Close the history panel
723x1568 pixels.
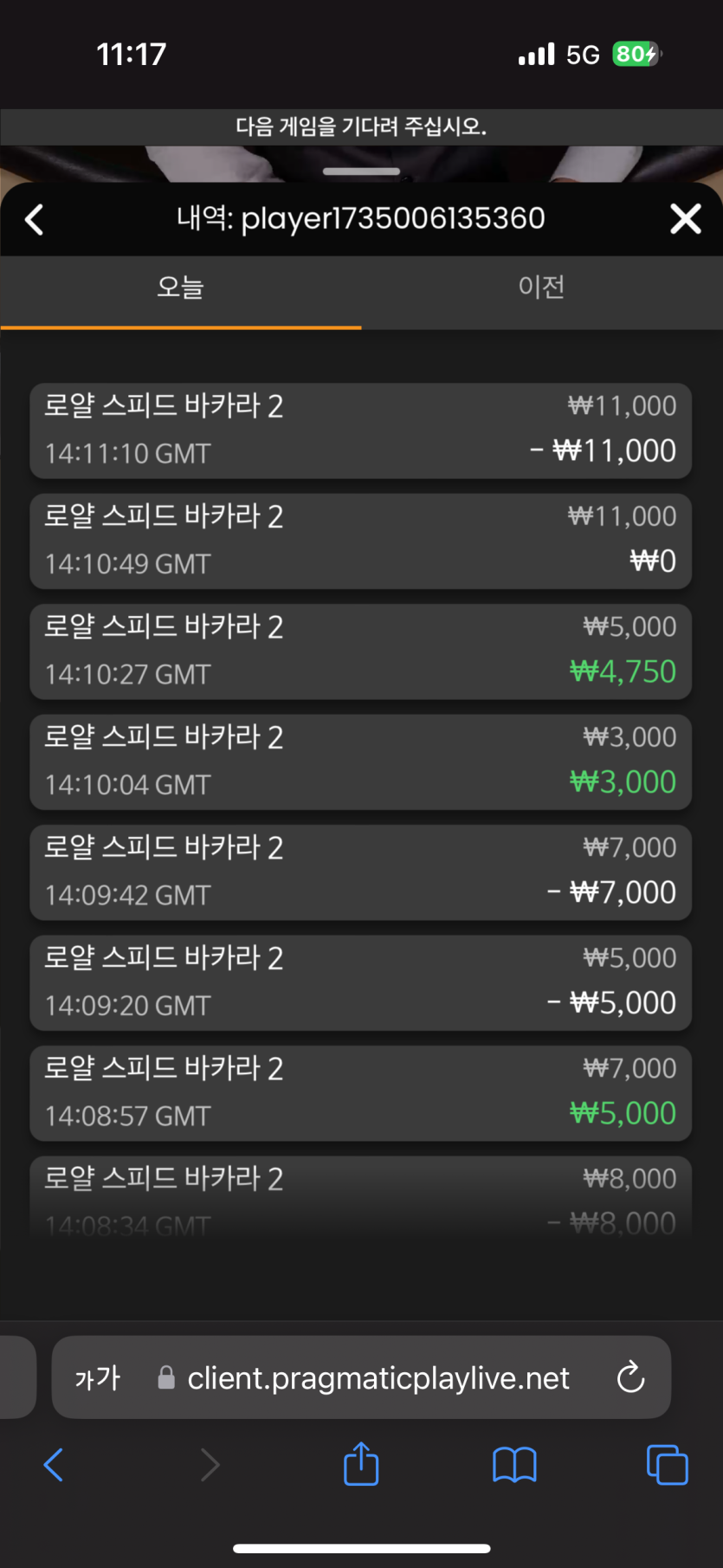click(x=686, y=219)
